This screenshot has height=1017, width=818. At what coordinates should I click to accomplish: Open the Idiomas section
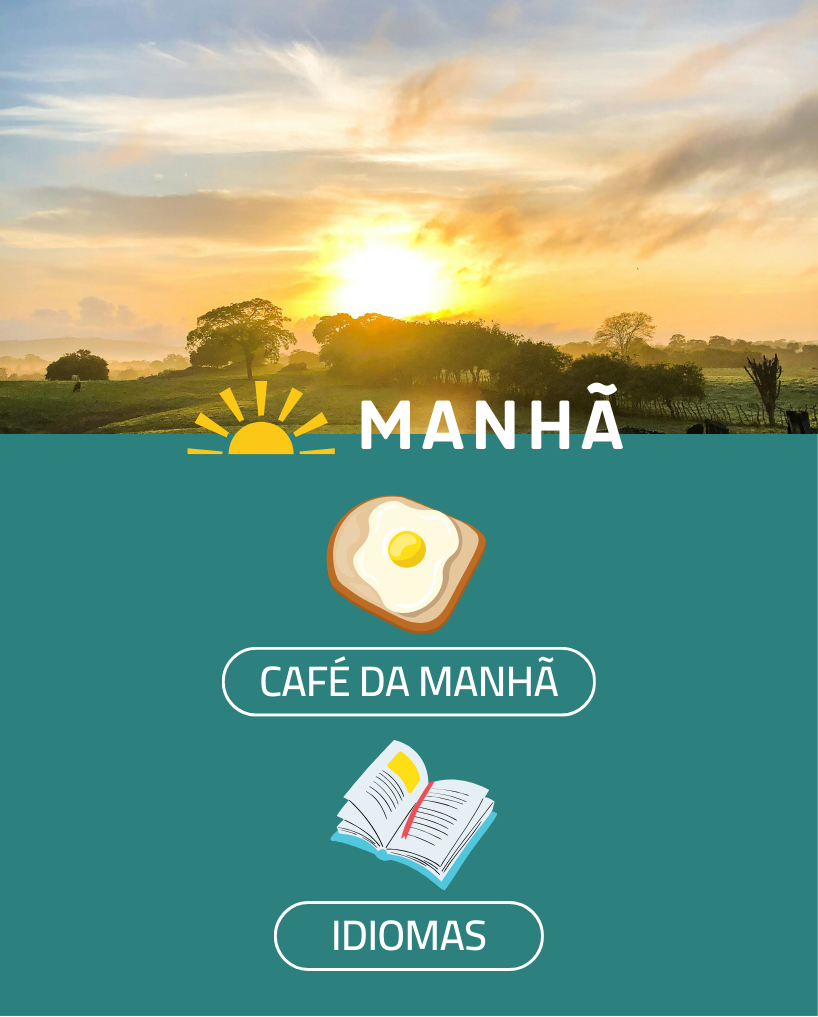[408, 936]
